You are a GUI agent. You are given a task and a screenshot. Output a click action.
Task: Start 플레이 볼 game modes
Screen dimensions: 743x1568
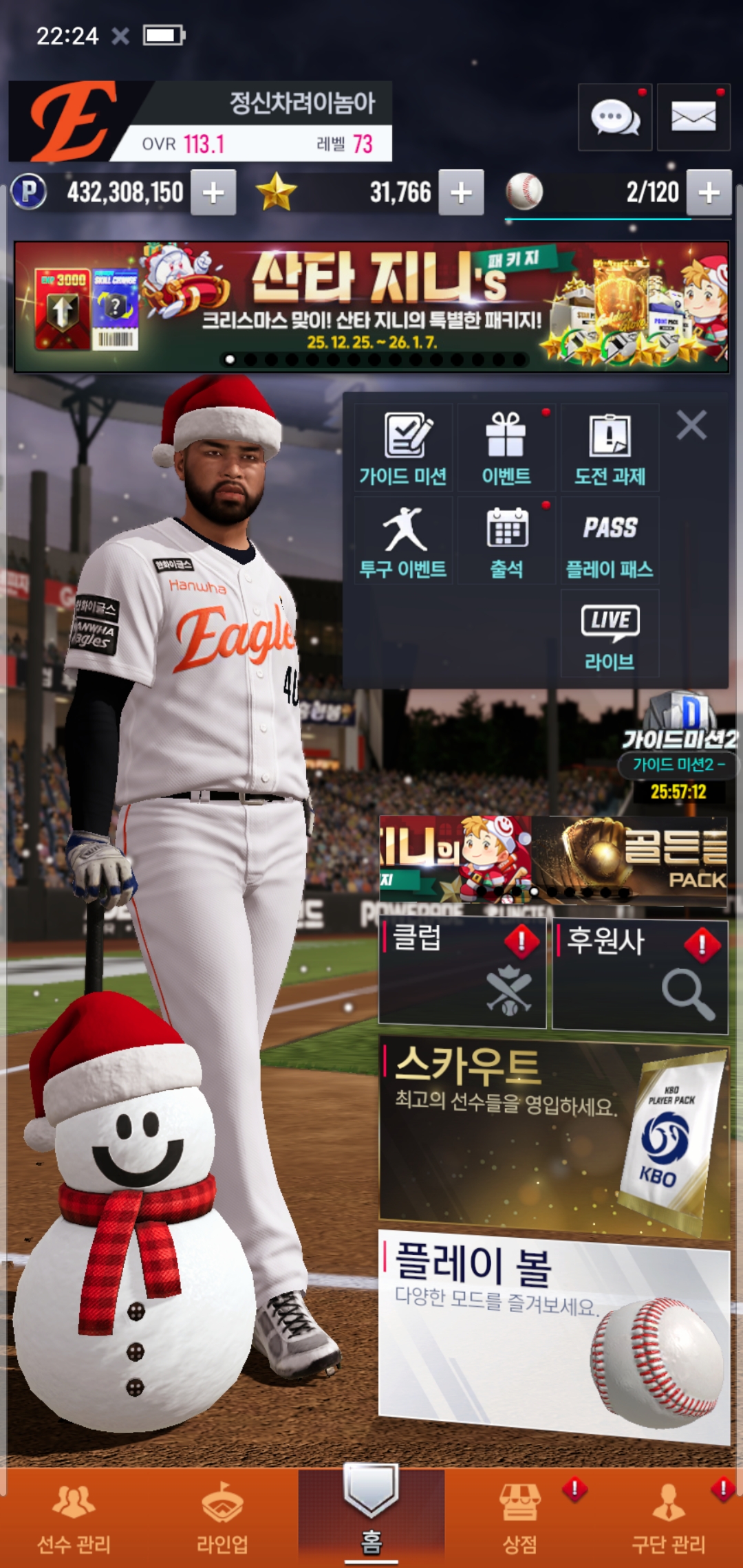[x=554, y=1334]
